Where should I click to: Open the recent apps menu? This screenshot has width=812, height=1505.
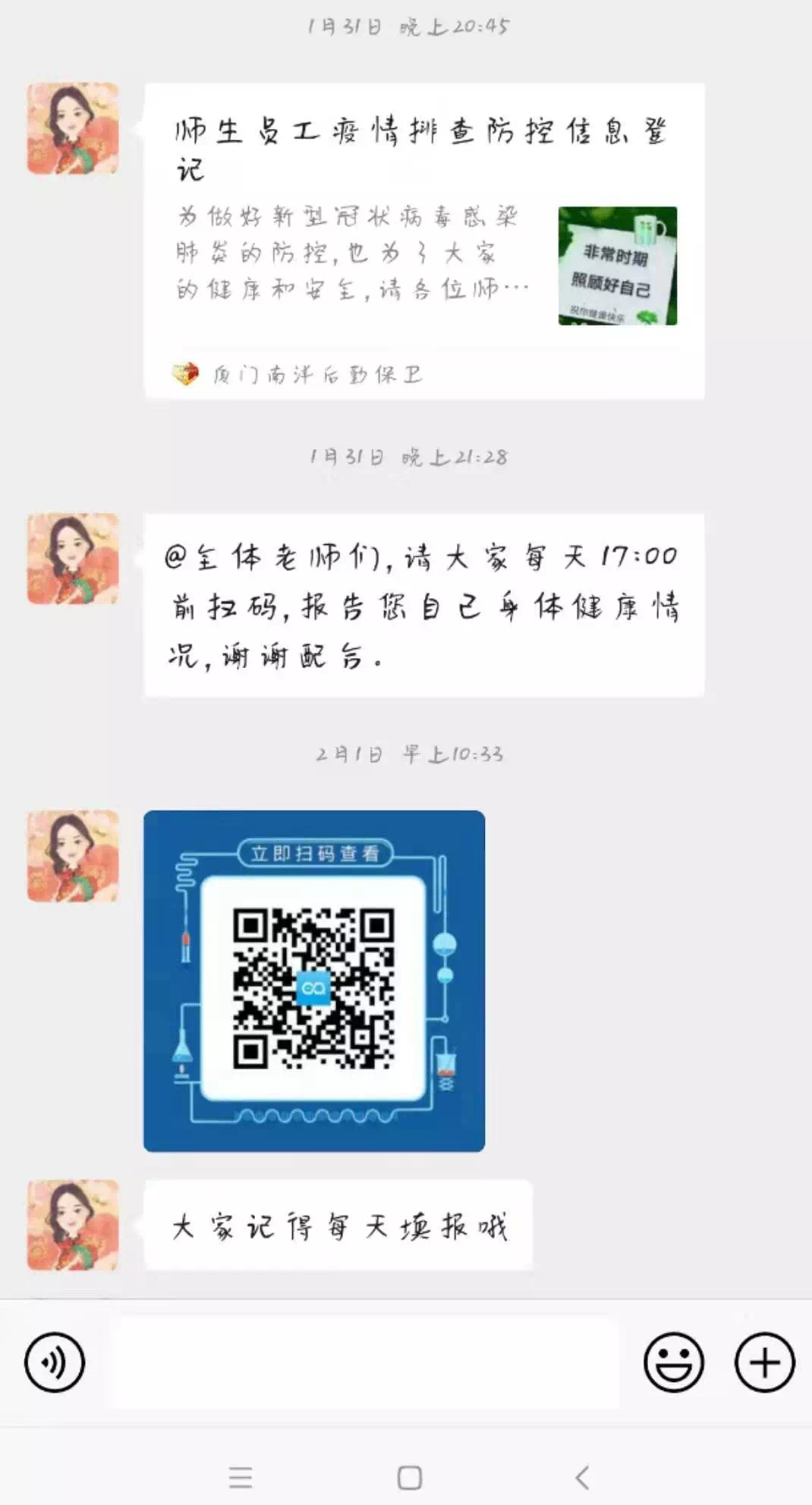pyautogui.click(x=241, y=1478)
